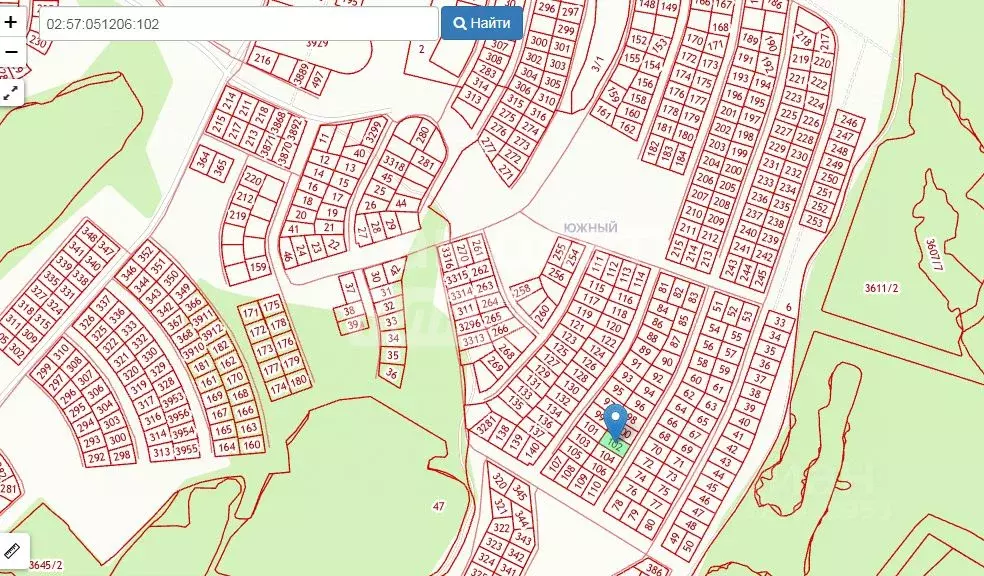Zoom in with the plus button
Image resolution: width=984 pixels, height=576 pixels.
[x=11, y=21]
